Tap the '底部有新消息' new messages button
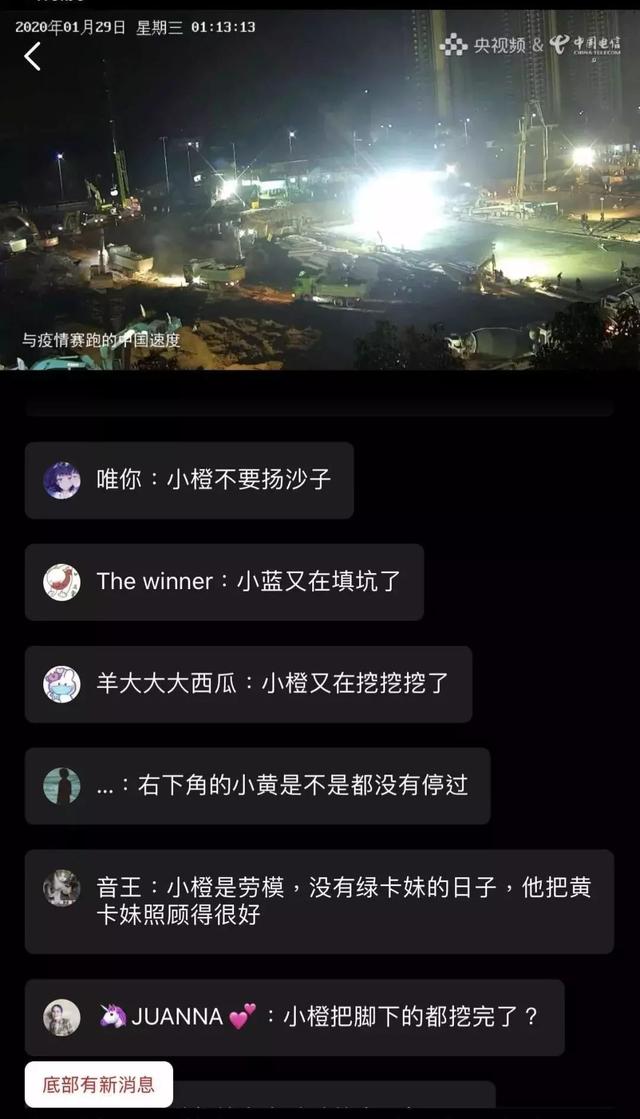Image resolution: width=640 pixels, height=1119 pixels. [x=99, y=1083]
